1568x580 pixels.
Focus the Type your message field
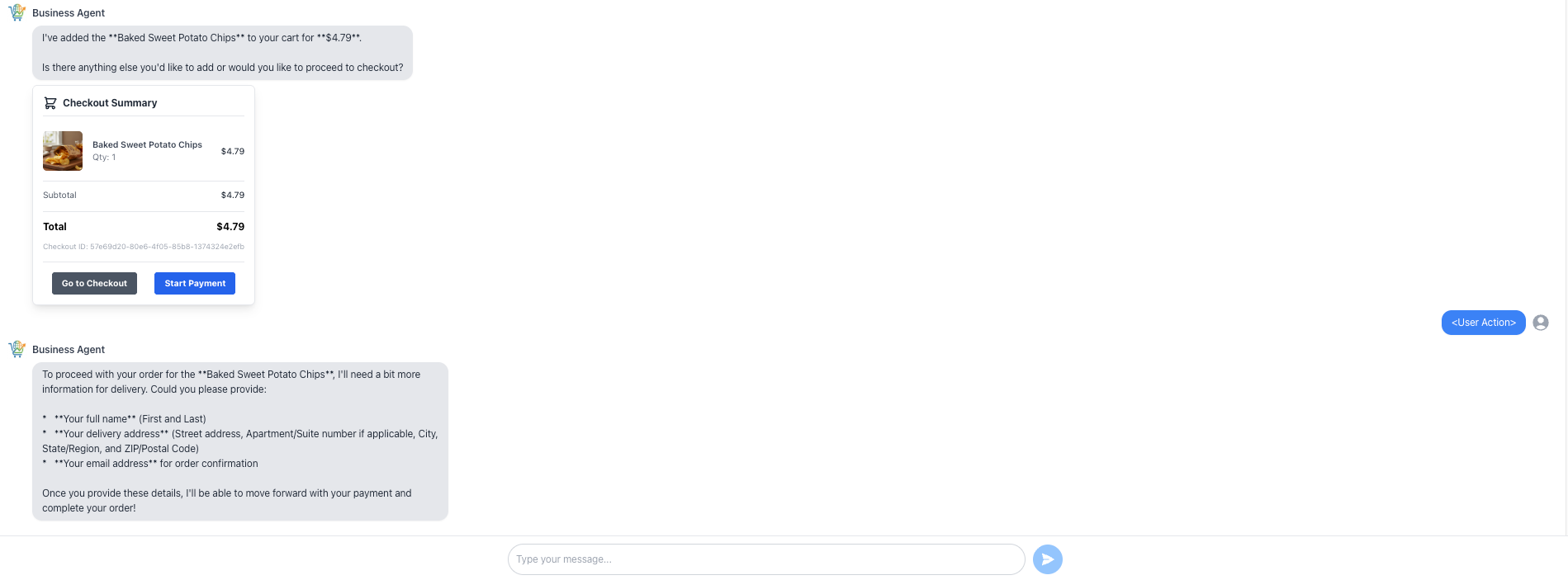(x=766, y=559)
